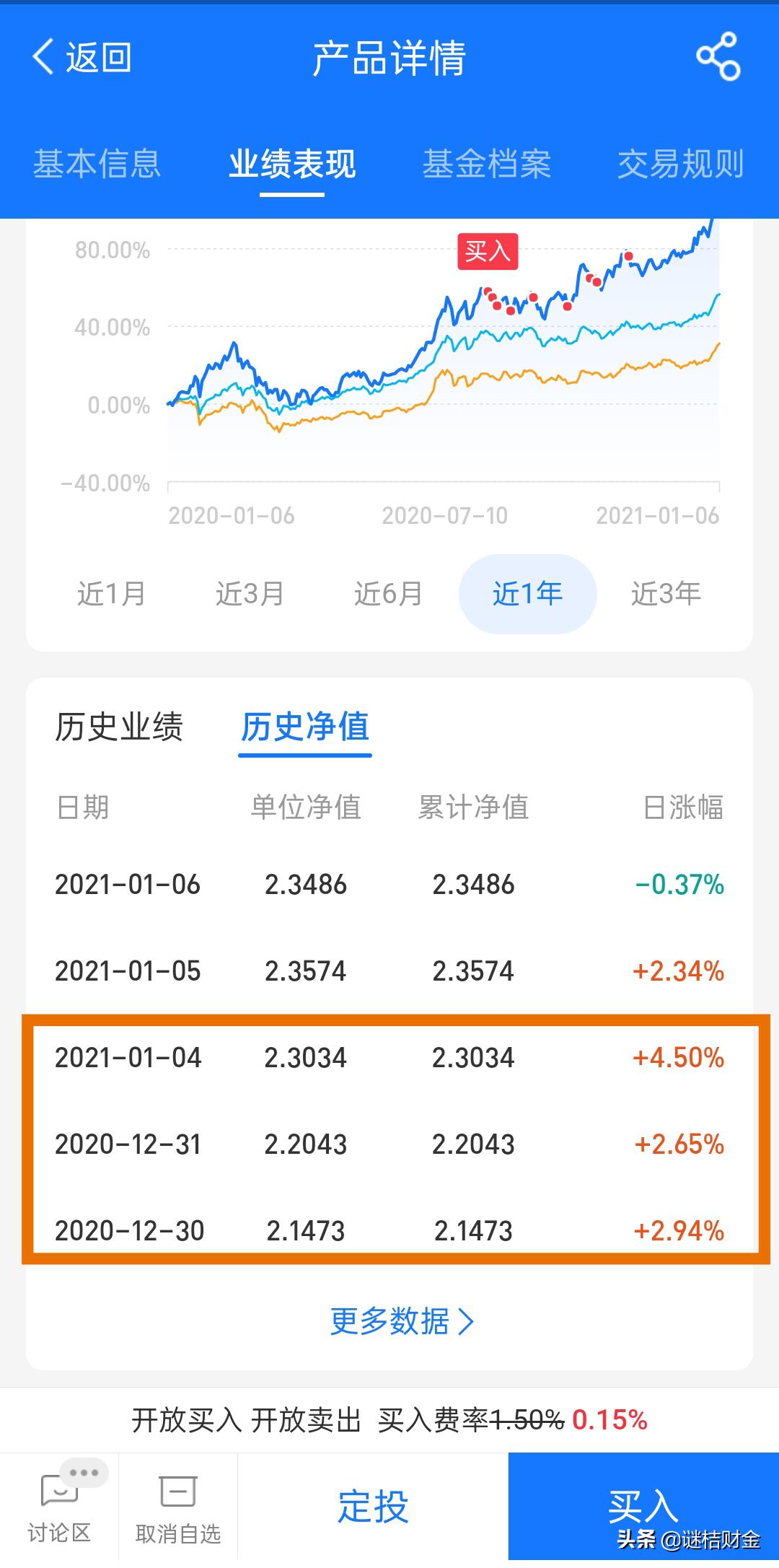Screen dimensions: 779x1568
Task: Tap 取消自选 to remove from watchlist
Action: click(178, 1508)
